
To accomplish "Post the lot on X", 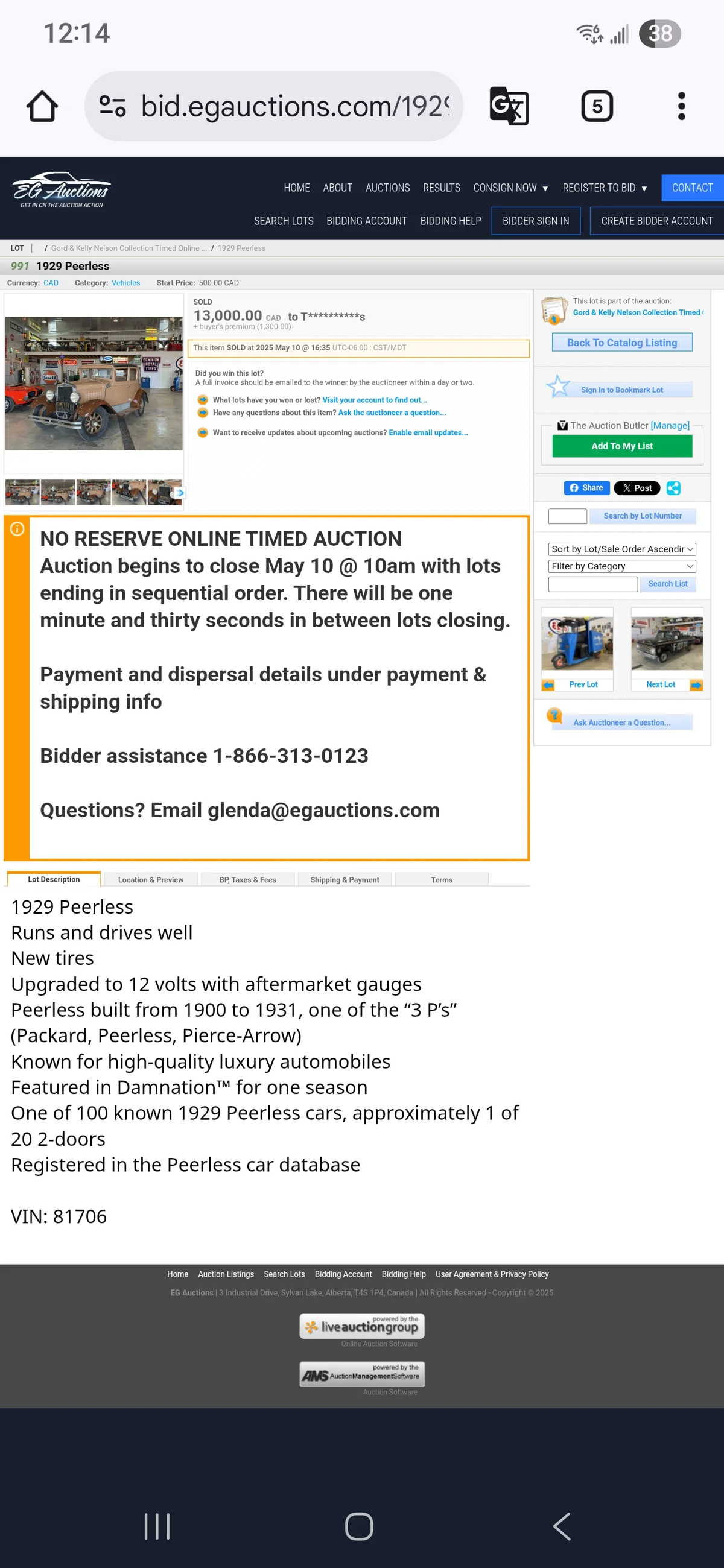I will 637,487.
